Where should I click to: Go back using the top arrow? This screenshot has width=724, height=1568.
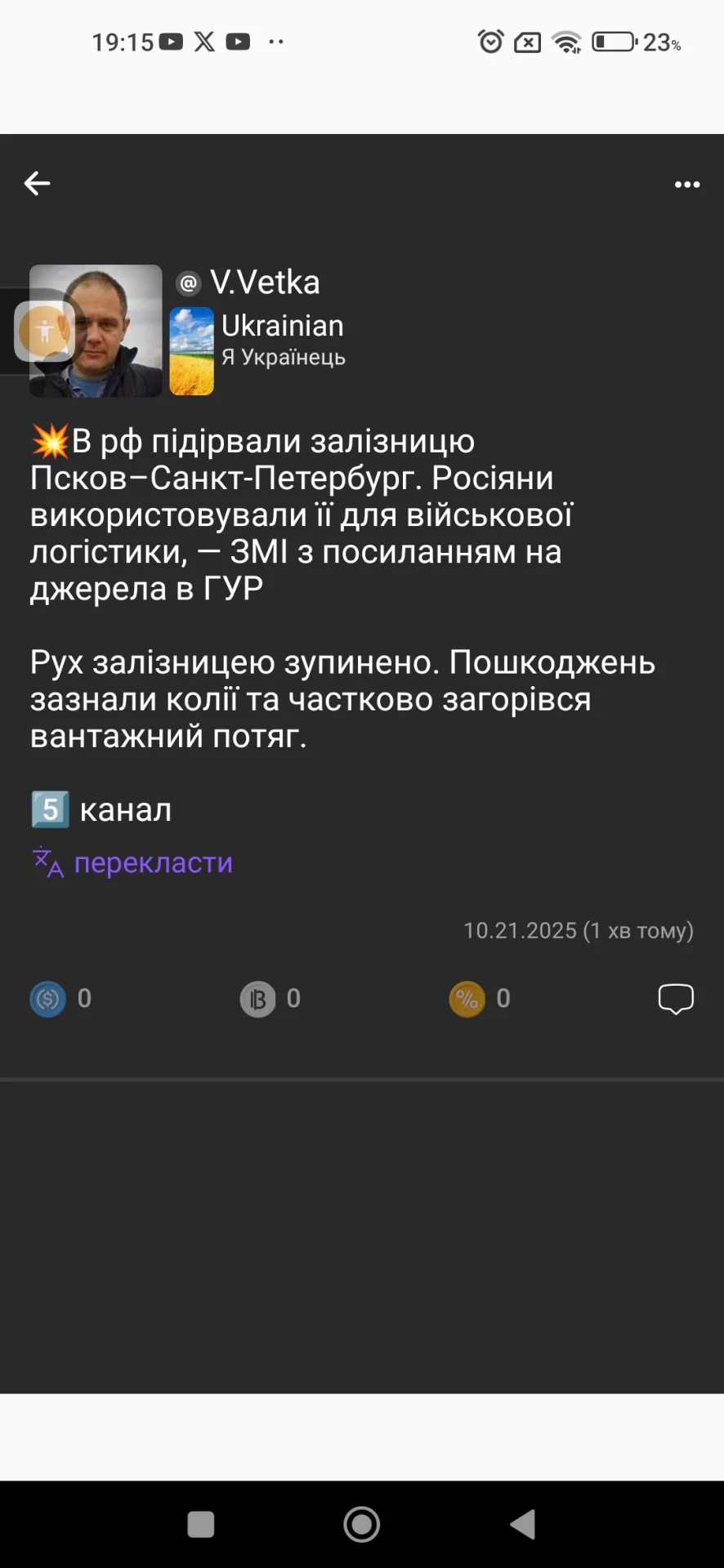tap(38, 184)
